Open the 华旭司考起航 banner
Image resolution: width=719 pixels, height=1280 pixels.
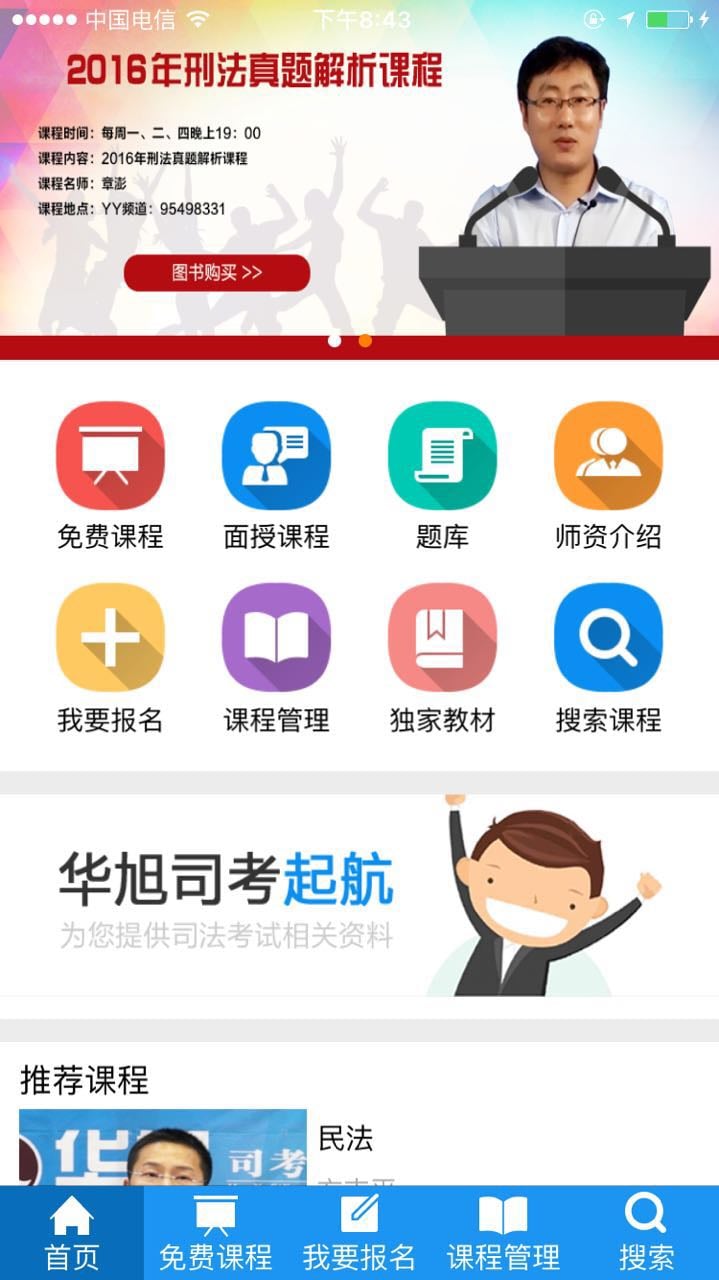coord(359,895)
